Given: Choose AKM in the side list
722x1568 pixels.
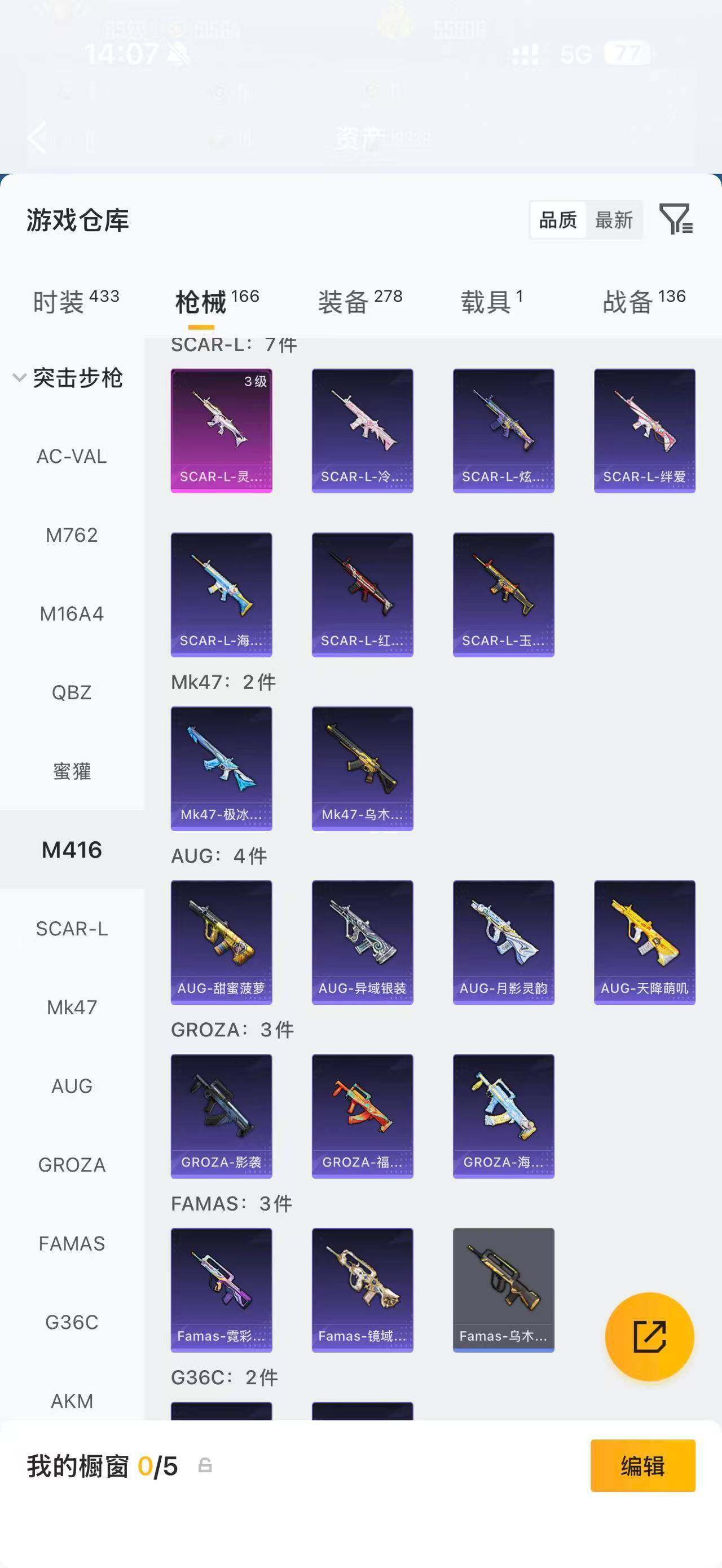Looking at the screenshot, I should click(72, 1401).
